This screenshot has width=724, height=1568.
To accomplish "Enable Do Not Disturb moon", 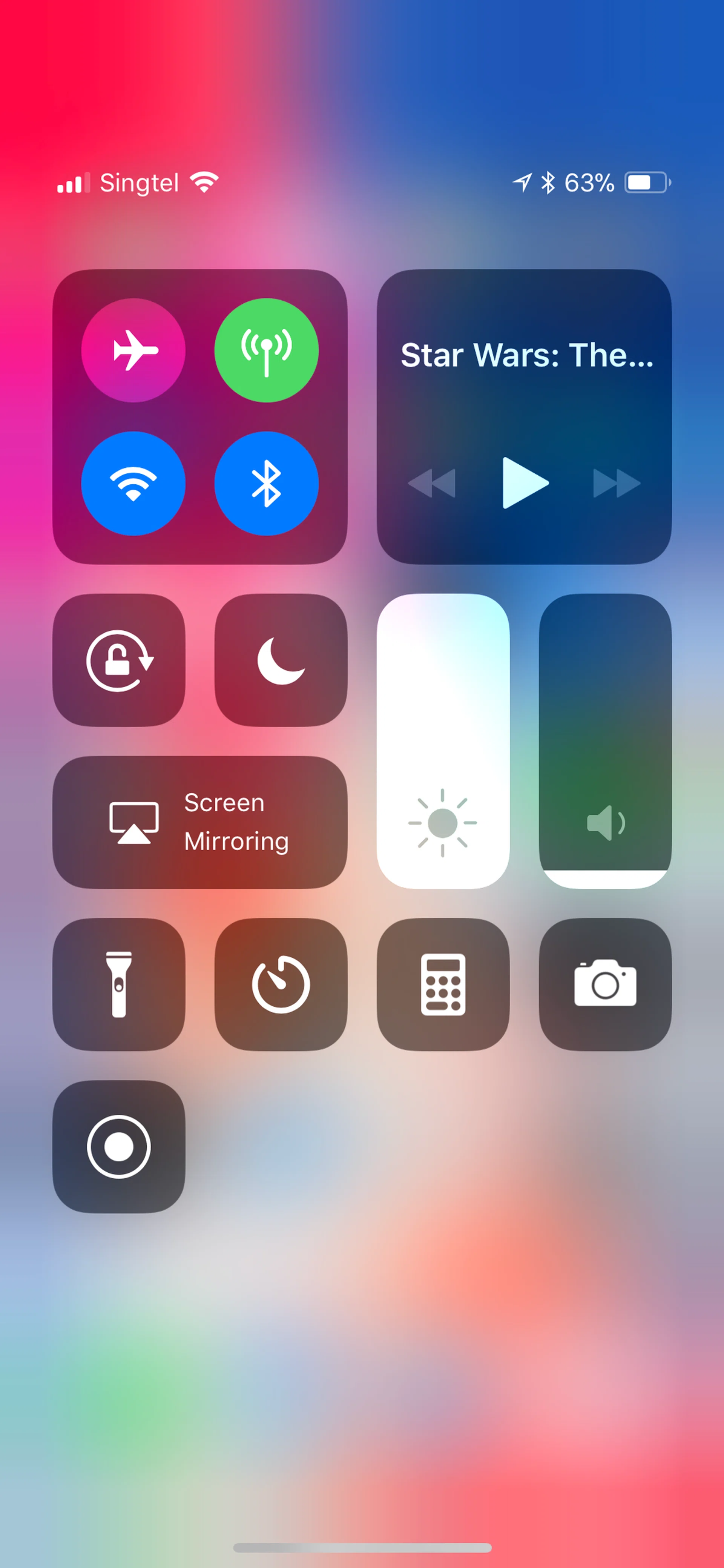I will pos(281,660).
